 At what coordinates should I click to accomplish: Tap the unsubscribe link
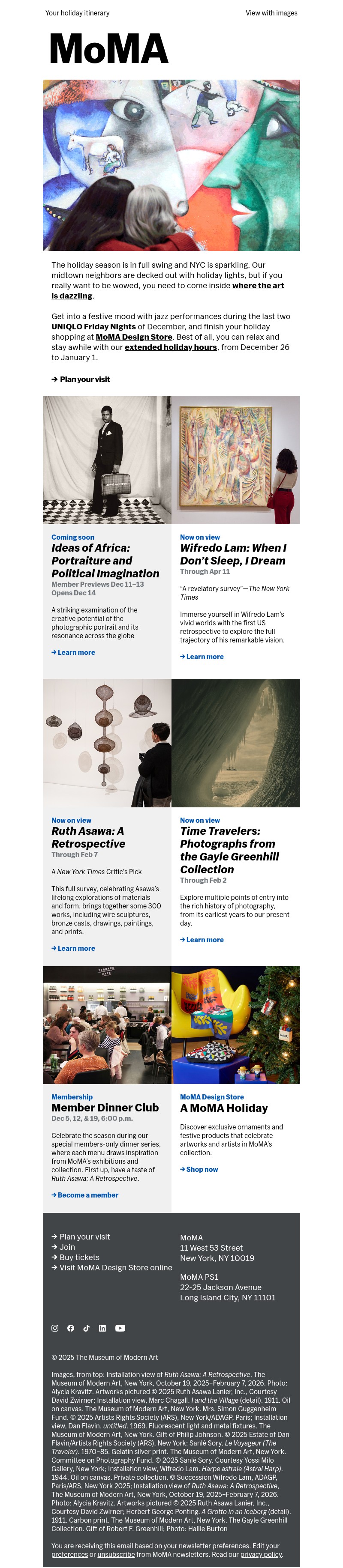point(116,1554)
